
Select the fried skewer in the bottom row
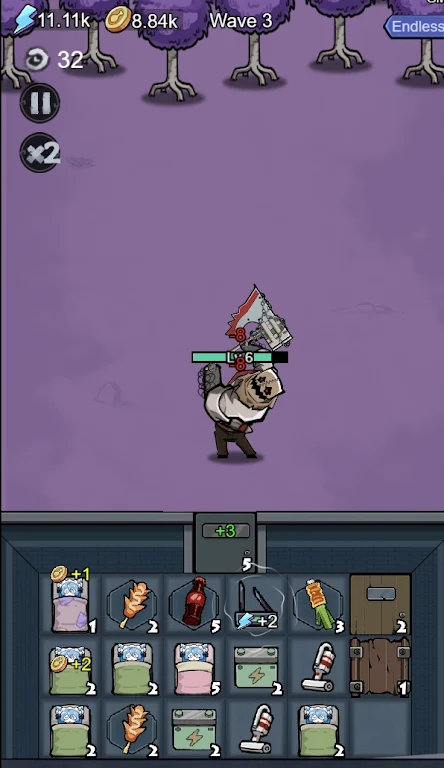[x=132, y=728]
